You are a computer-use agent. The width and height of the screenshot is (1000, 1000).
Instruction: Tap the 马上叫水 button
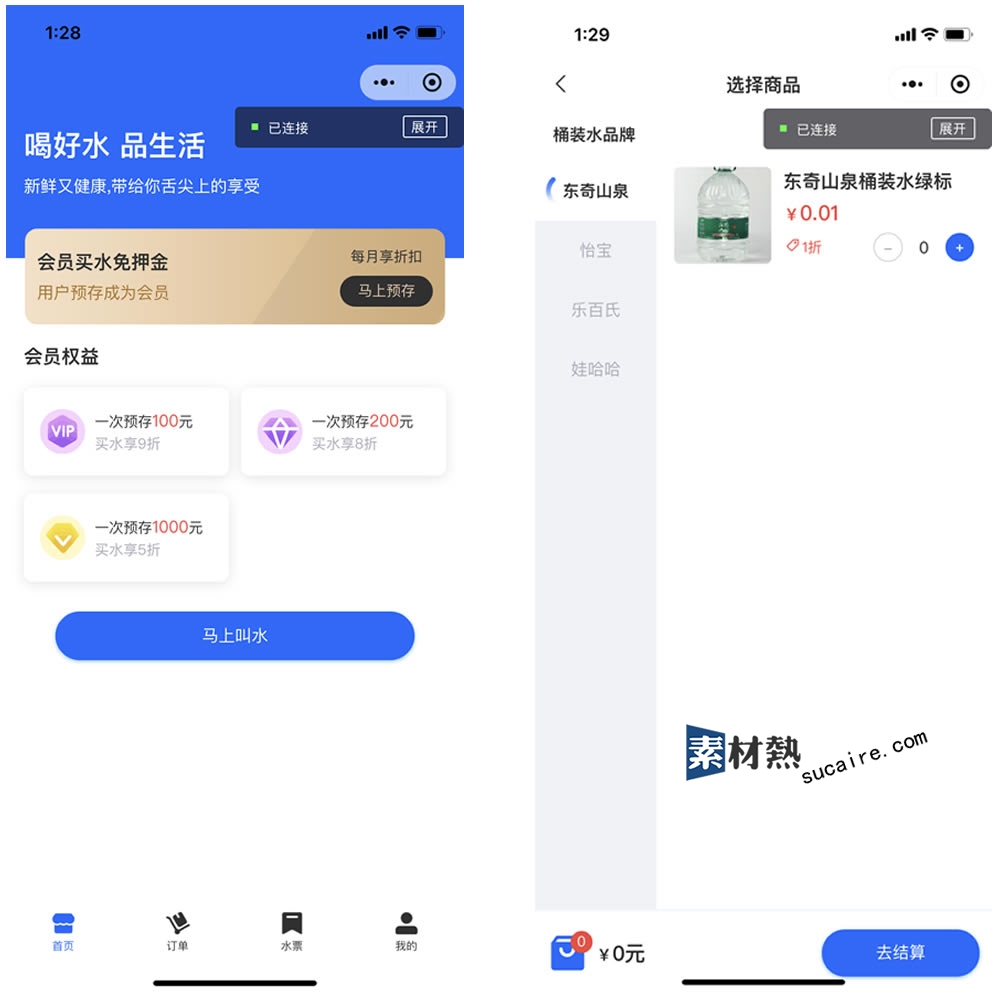[x=235, y=636]
